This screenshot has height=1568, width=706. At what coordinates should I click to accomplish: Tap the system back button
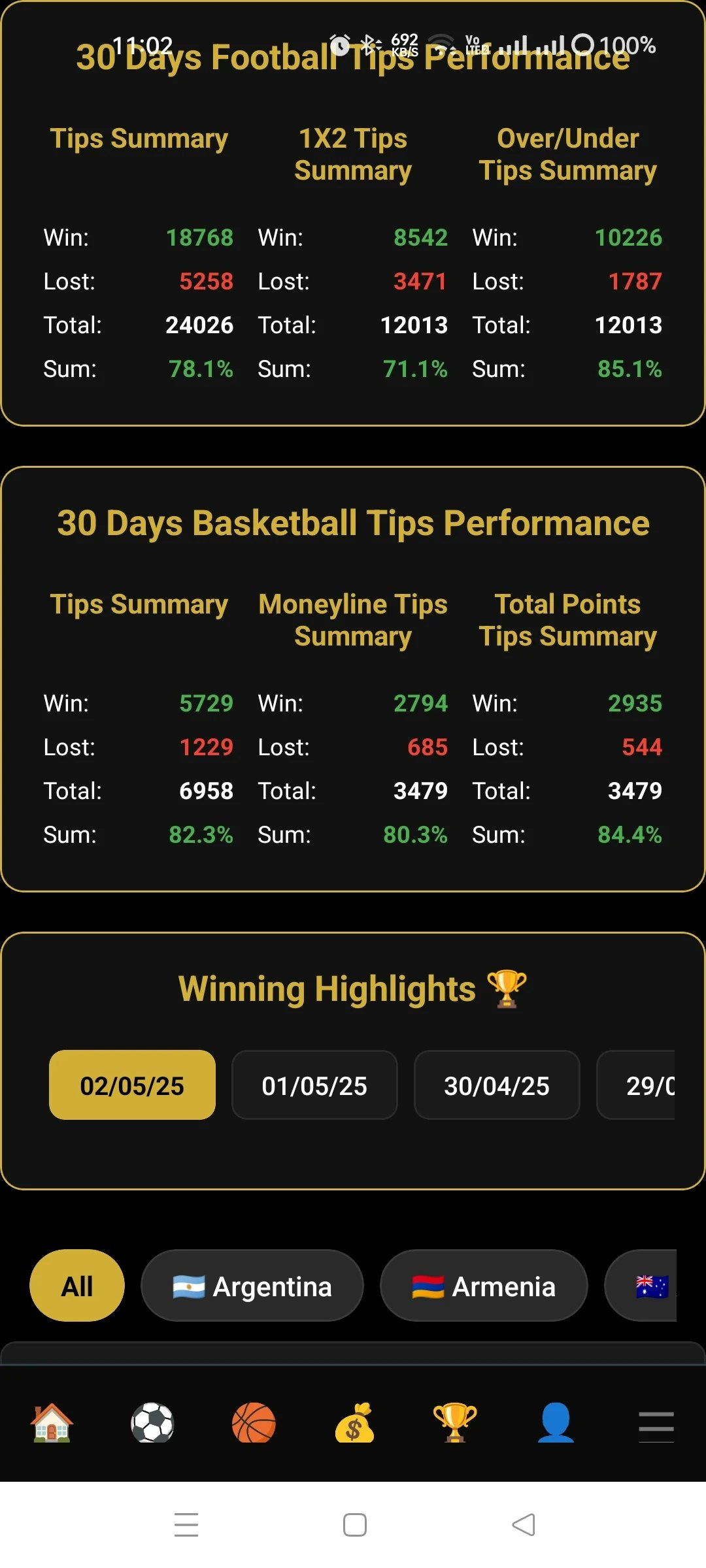click(x=523, y=1525)
